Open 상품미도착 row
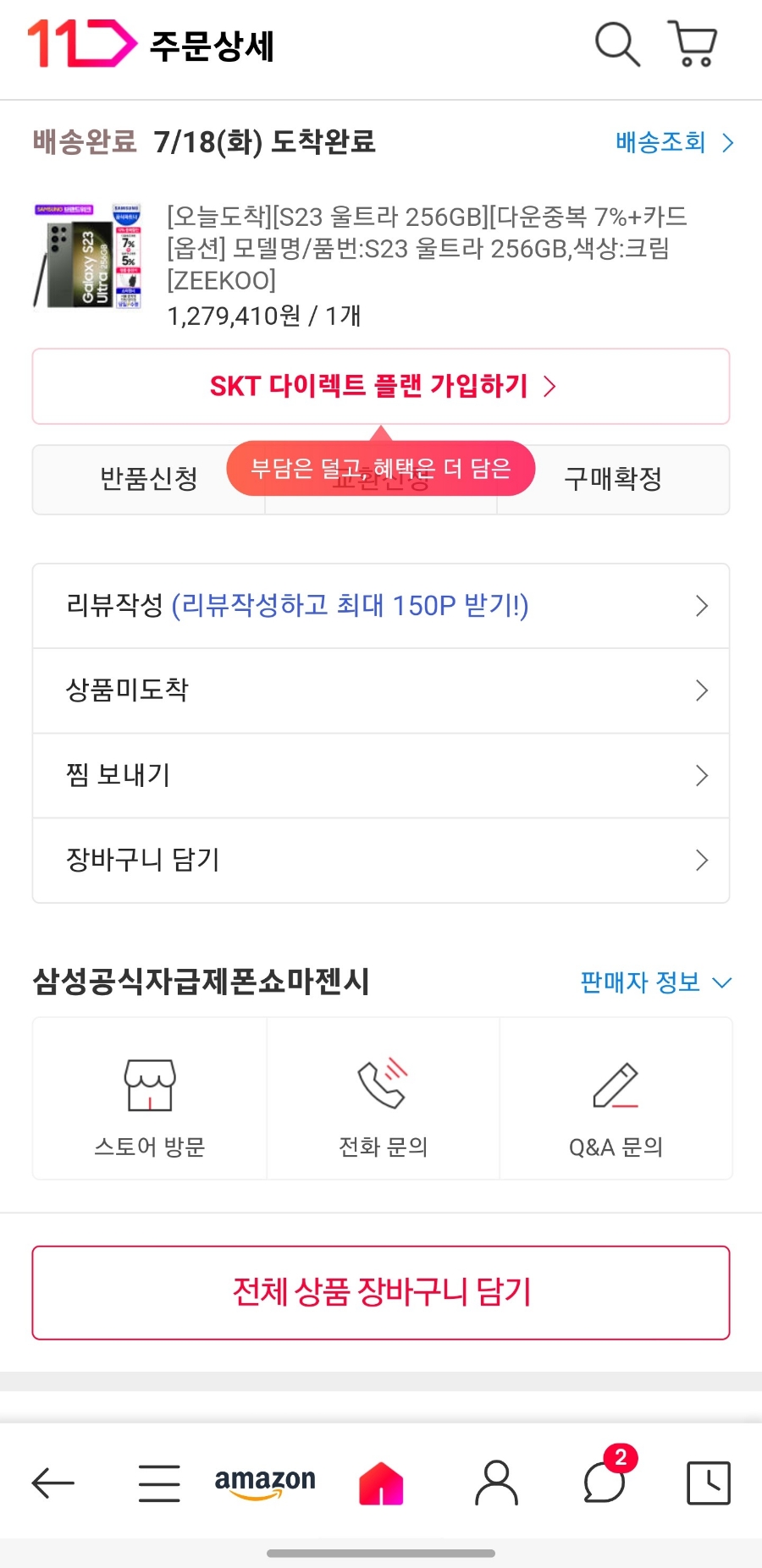 381,690
